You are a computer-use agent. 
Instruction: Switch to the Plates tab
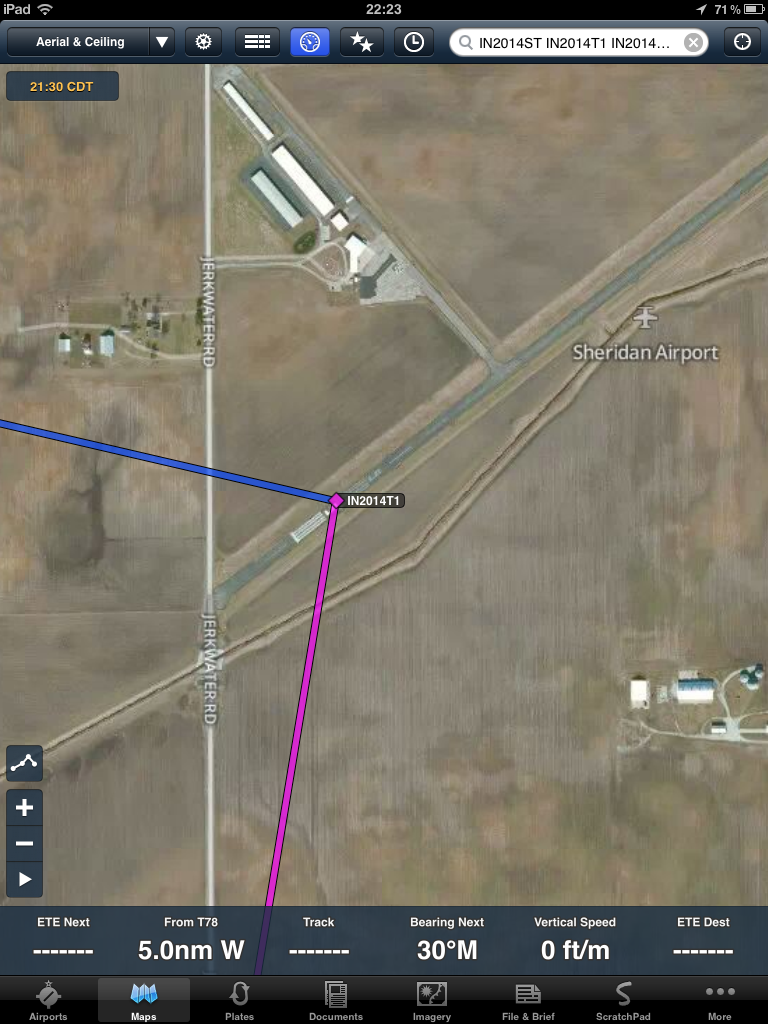tap(240, 1000)
